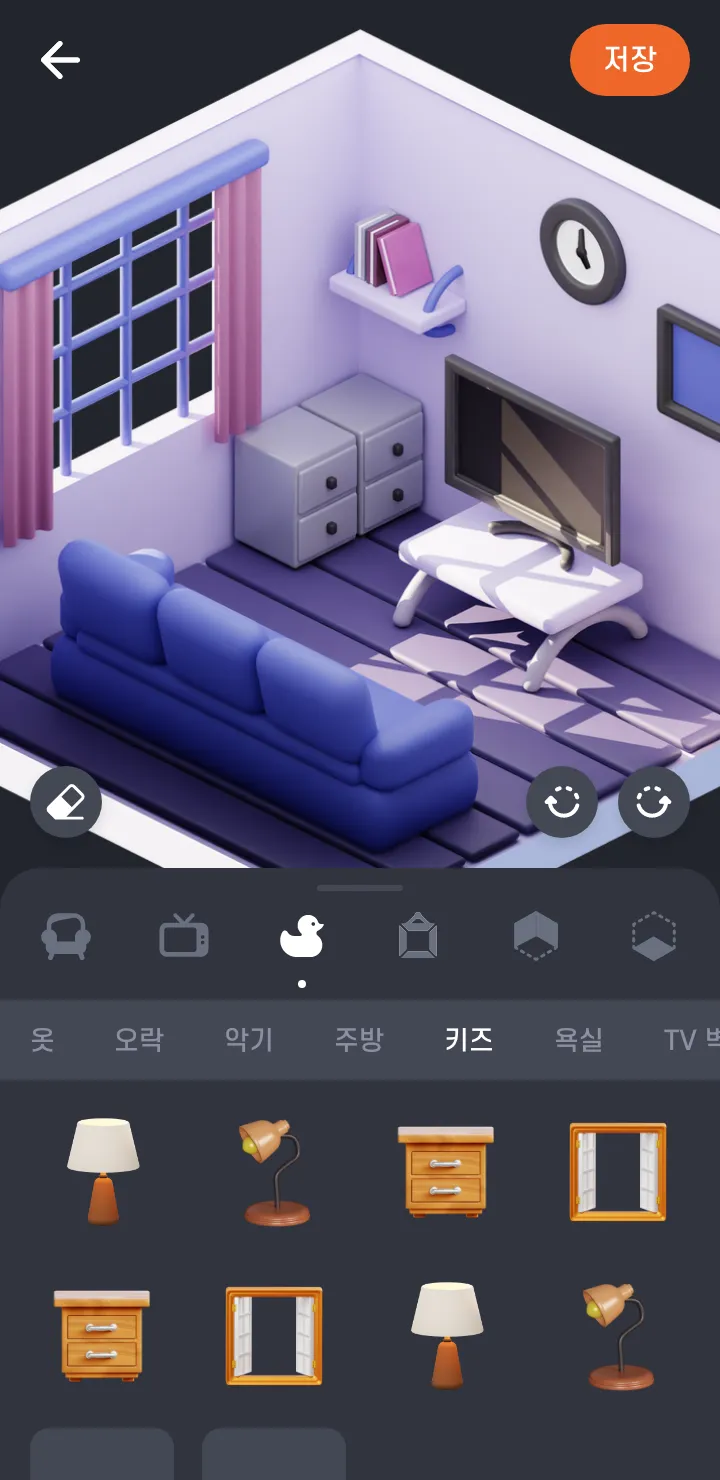Viewport: 720px width, 1480px height.
Task: Go back with the arrow icon
Action: [x=60, y=60]
